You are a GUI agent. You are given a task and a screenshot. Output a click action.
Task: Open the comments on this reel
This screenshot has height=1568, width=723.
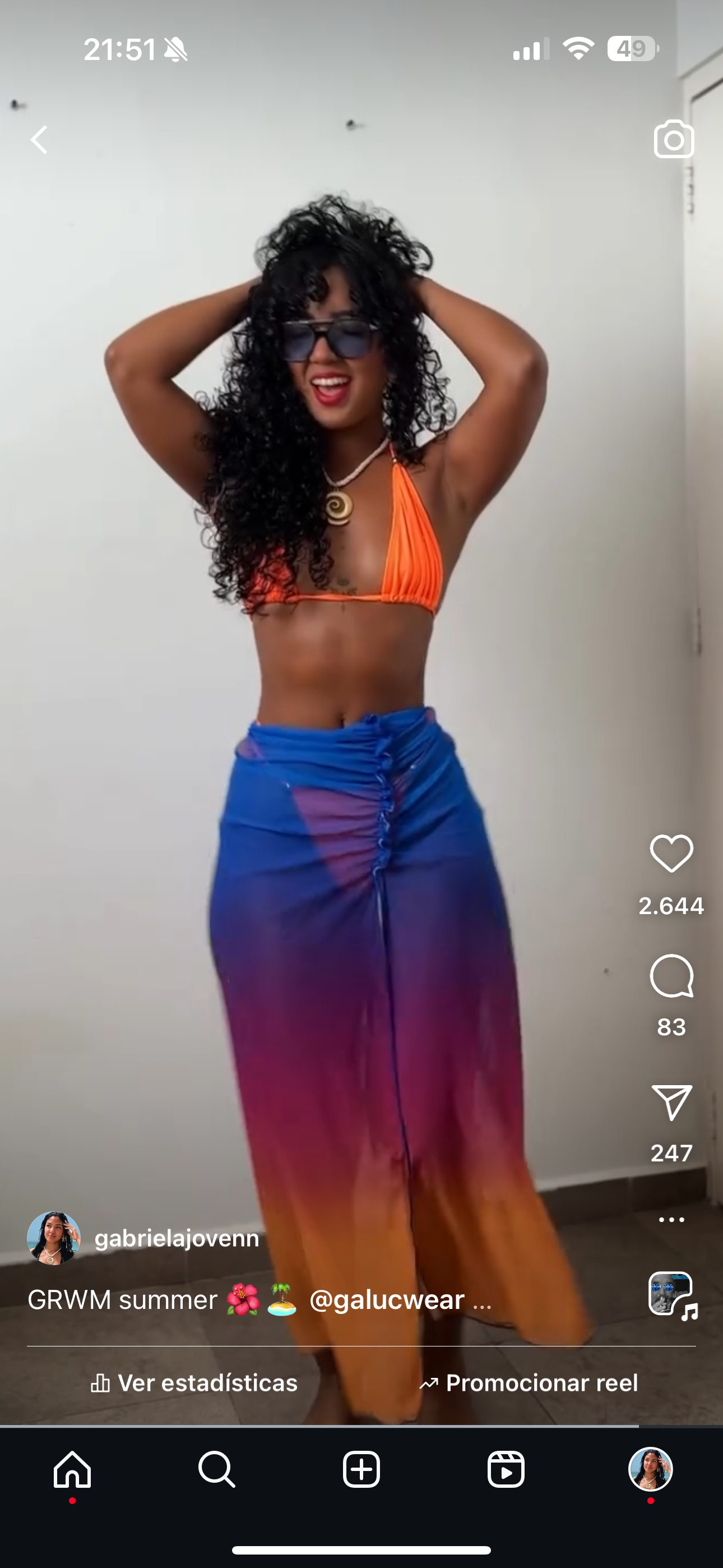(671, 976)
